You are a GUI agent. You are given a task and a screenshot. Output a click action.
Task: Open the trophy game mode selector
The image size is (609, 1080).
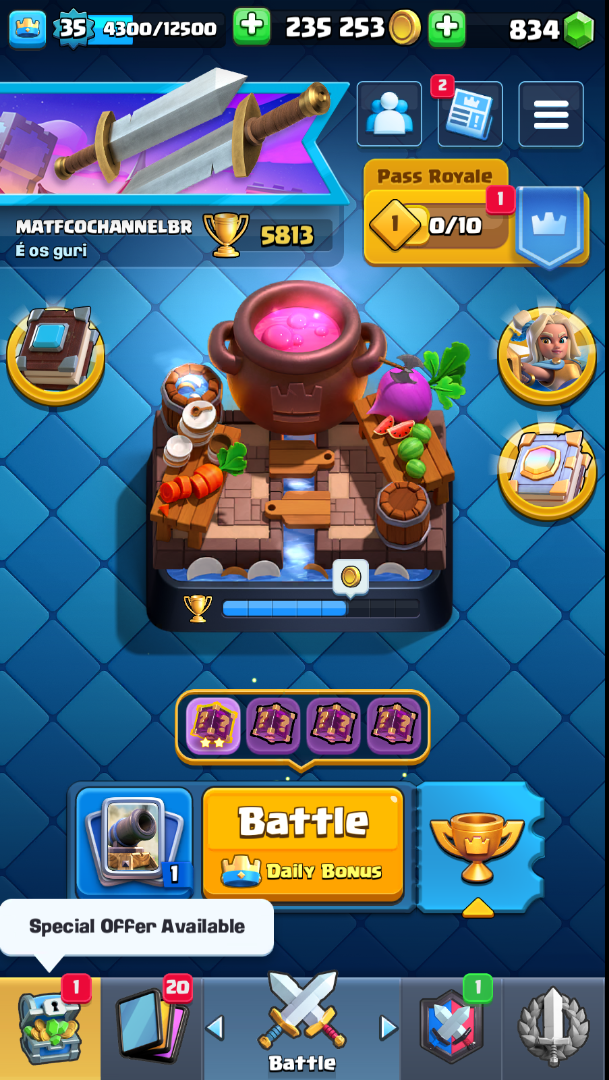477,846
